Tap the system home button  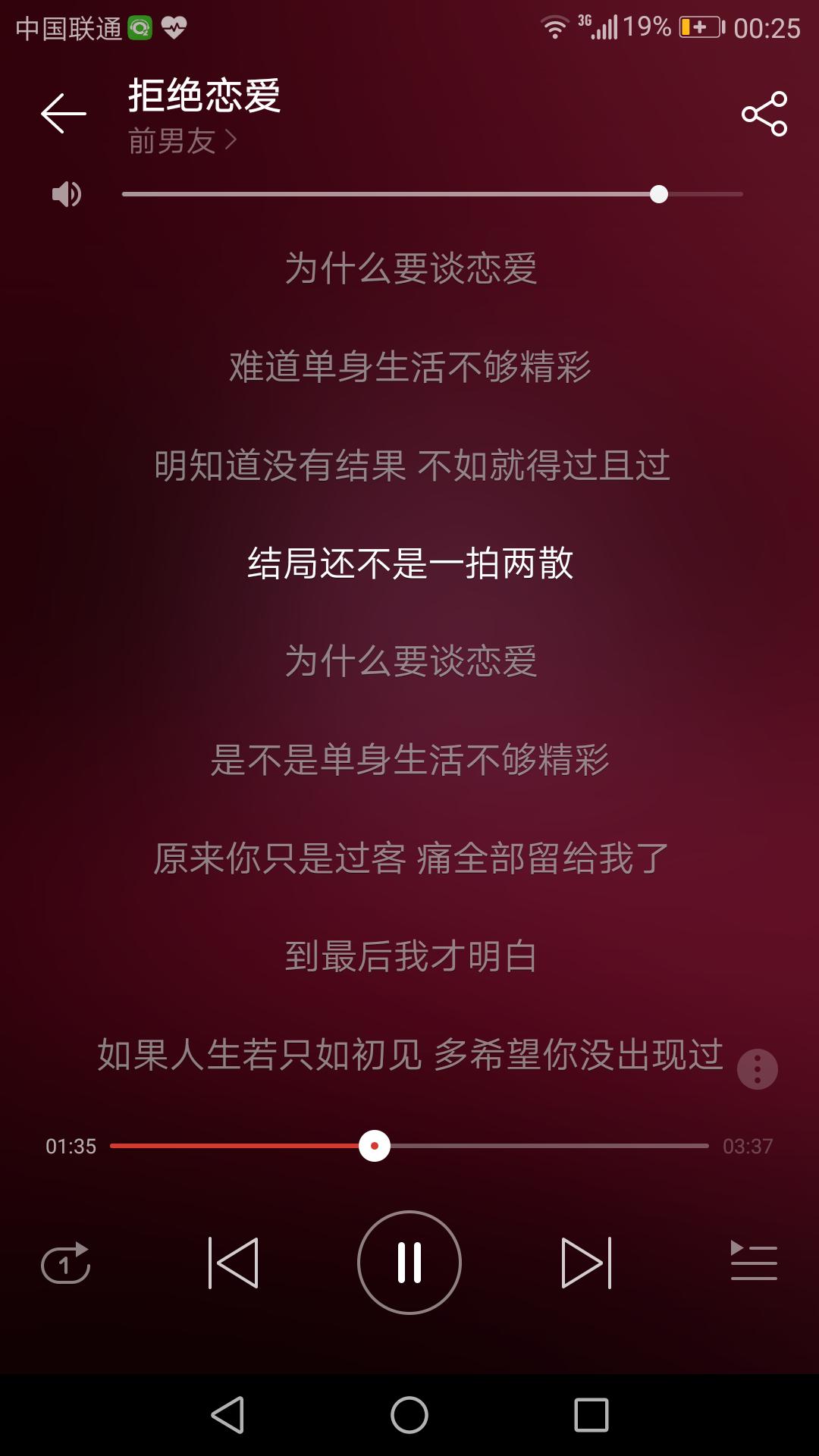[x=409, y=1415]
